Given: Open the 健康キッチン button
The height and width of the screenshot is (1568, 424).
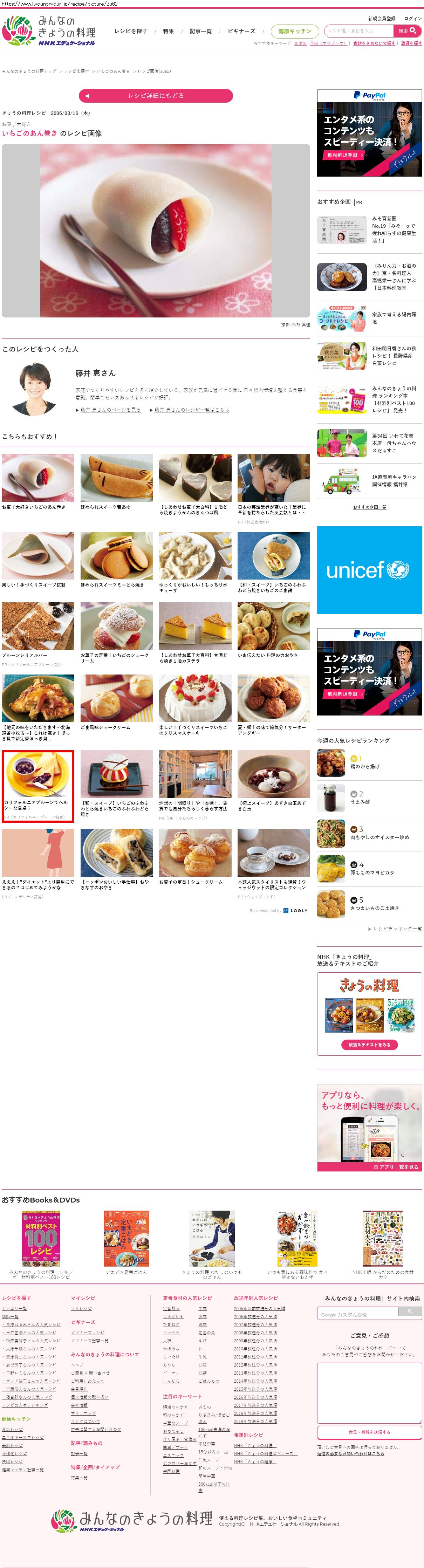Looking at the screenshot, I should pyautogui.click(x=294, y=31).
